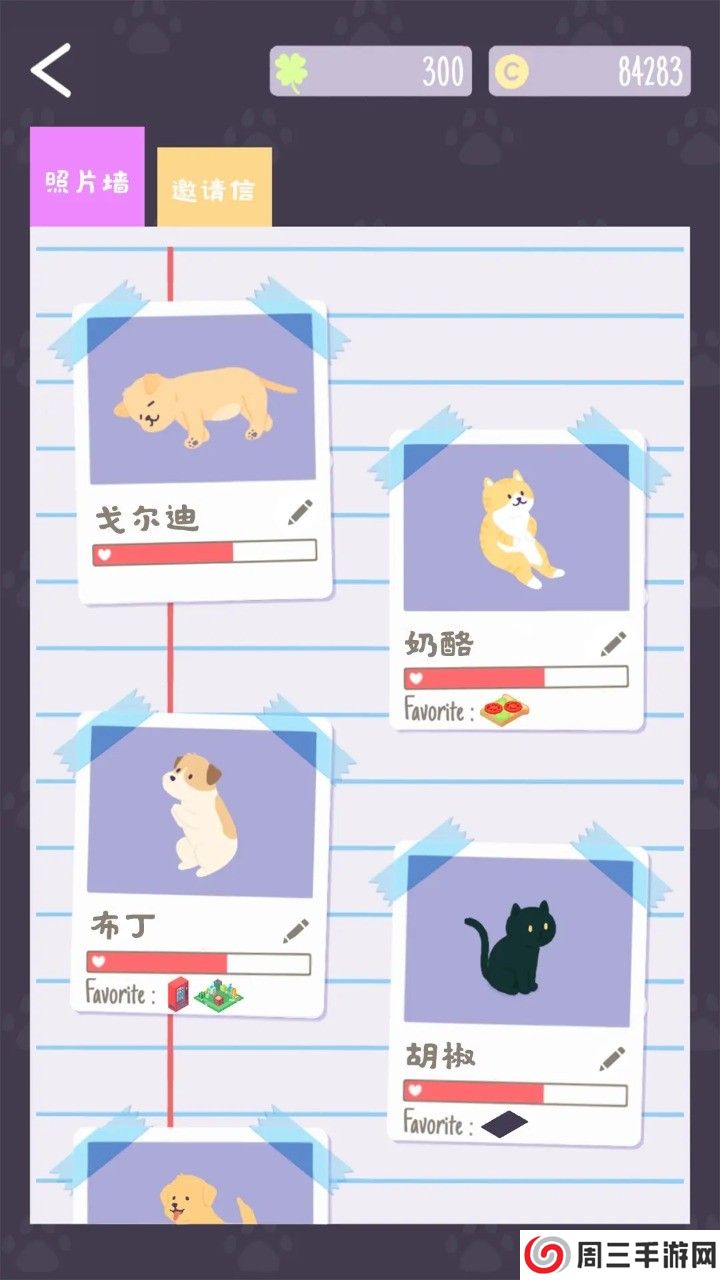Edit the name of 奶酪
The width and height of the screenshot is (720, 1280).
(x=614, y=643)
